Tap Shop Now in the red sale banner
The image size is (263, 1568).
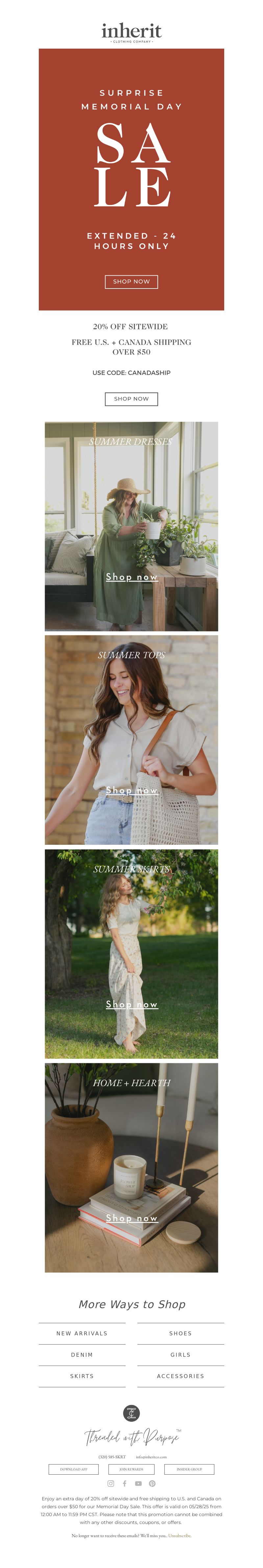pyautogui.click(x=131, y=281)
